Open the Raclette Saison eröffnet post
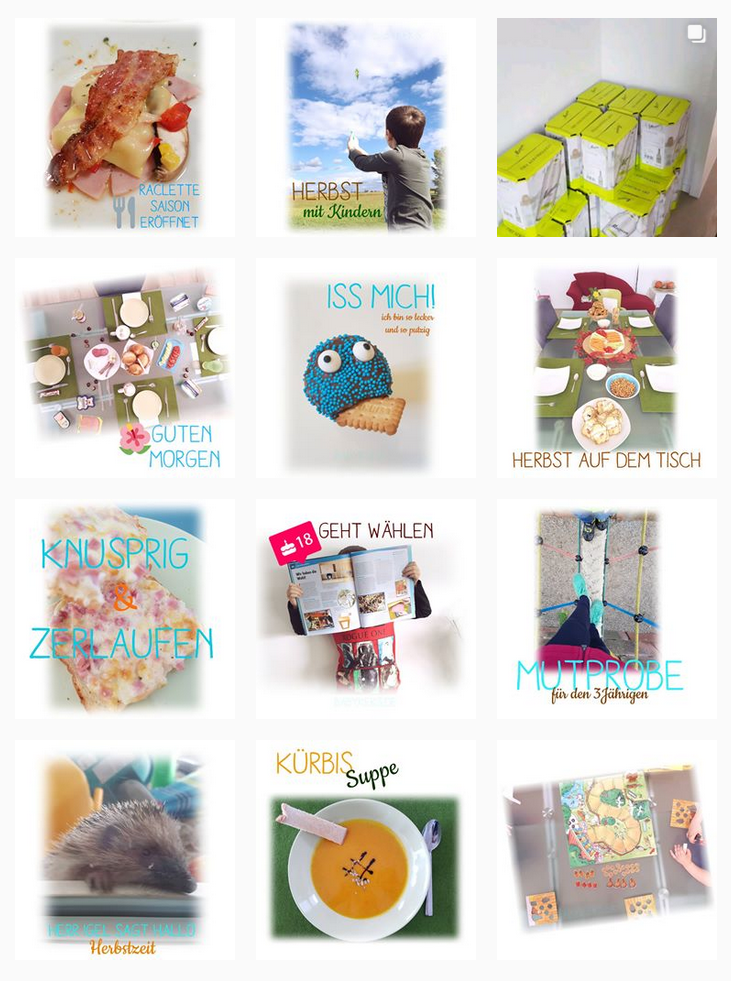 (125, 127)
